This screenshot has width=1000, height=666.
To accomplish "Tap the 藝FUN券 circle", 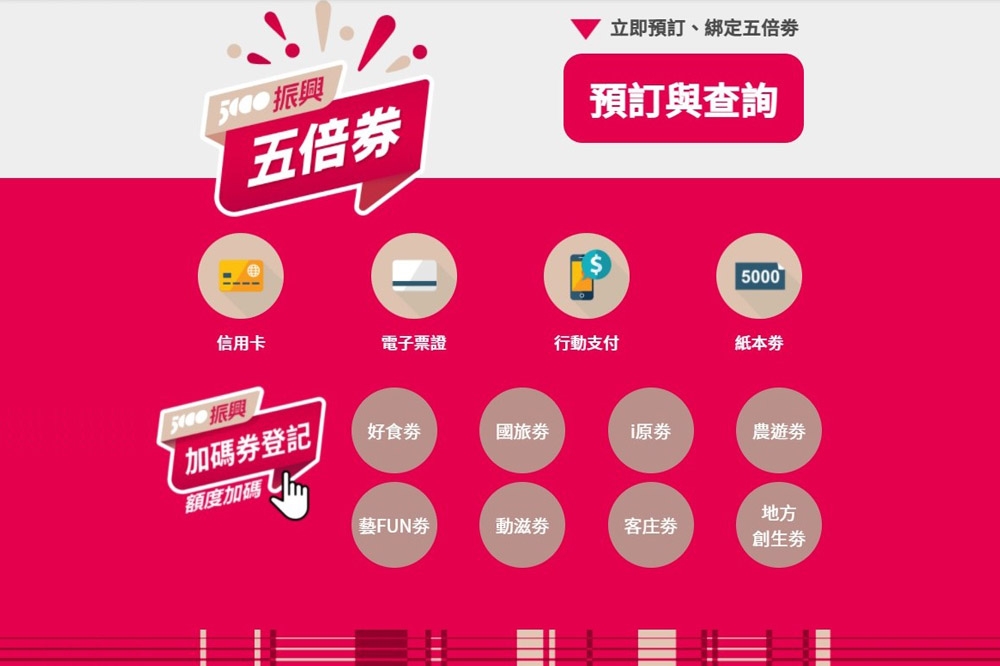I will (394, 525).
